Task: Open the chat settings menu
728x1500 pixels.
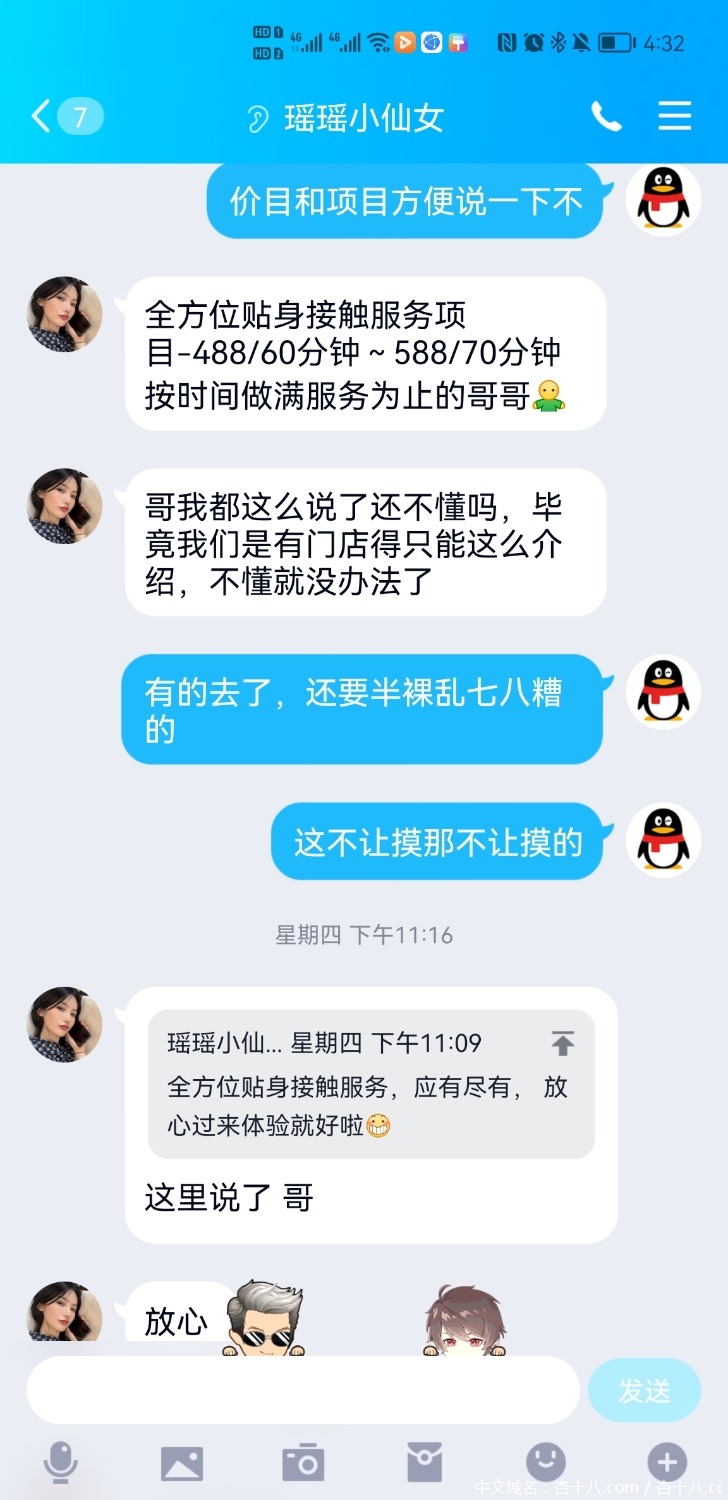Action: [x=675, y=117]
